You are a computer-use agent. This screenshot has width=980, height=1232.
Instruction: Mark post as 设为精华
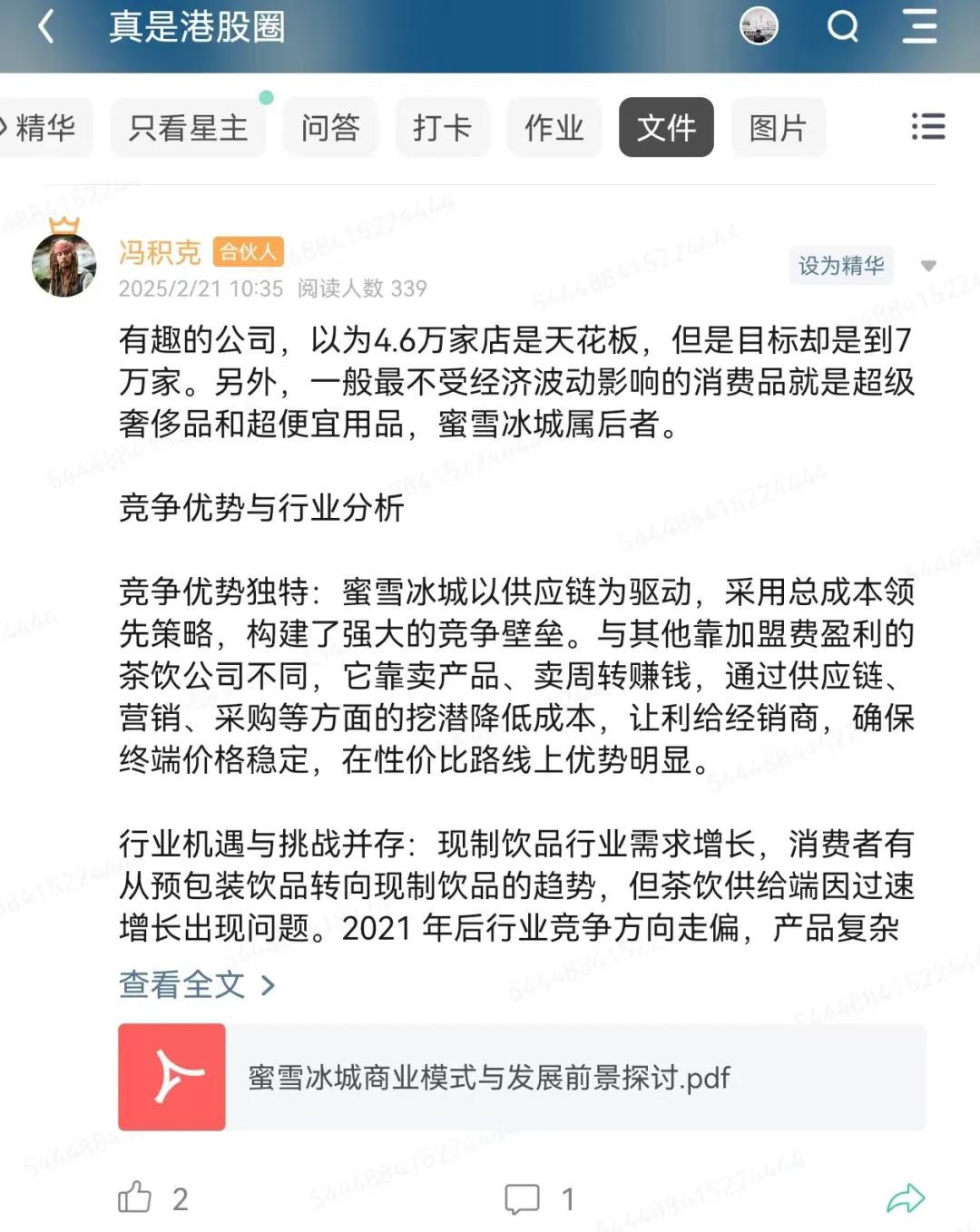(840, 265)
